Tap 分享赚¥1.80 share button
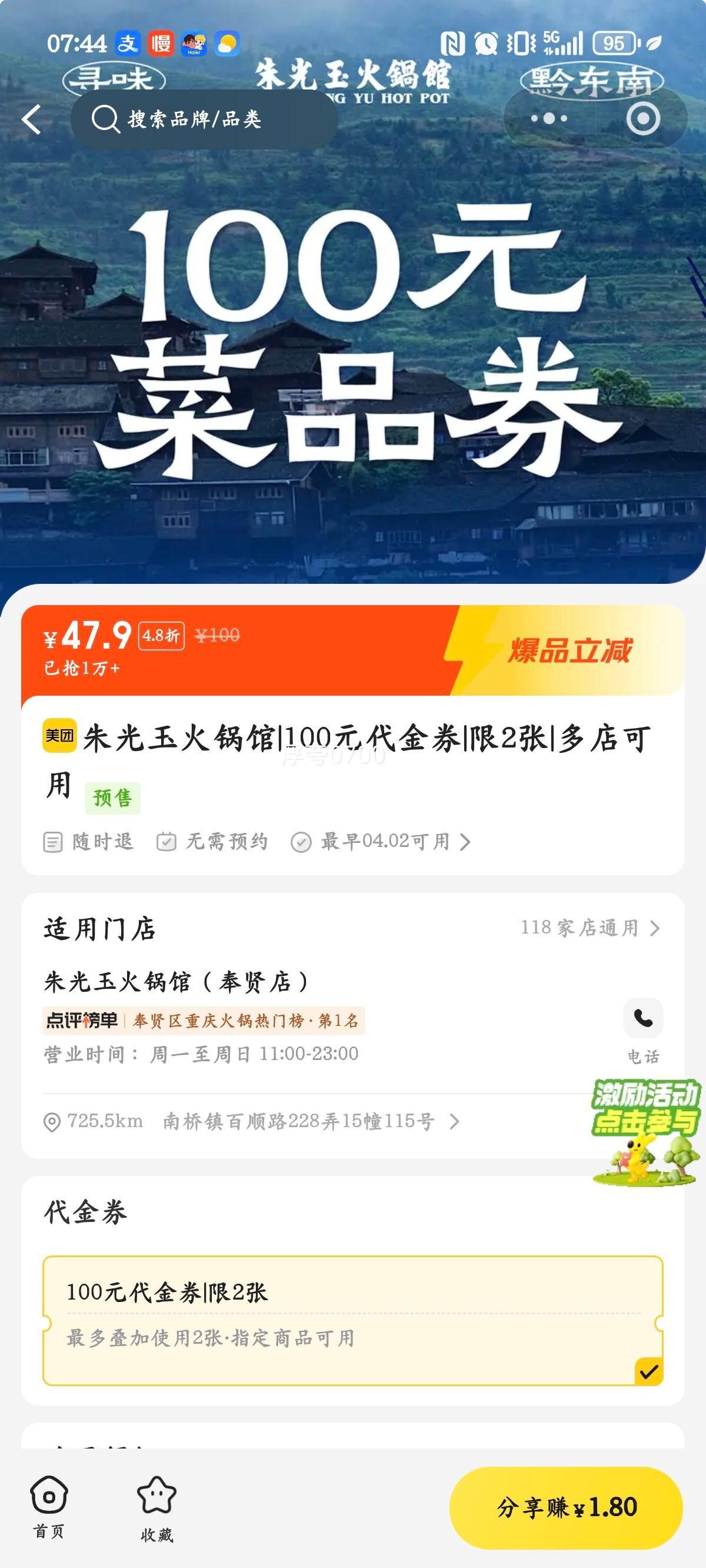The image size is (706, 1568). pos(566,1507)
